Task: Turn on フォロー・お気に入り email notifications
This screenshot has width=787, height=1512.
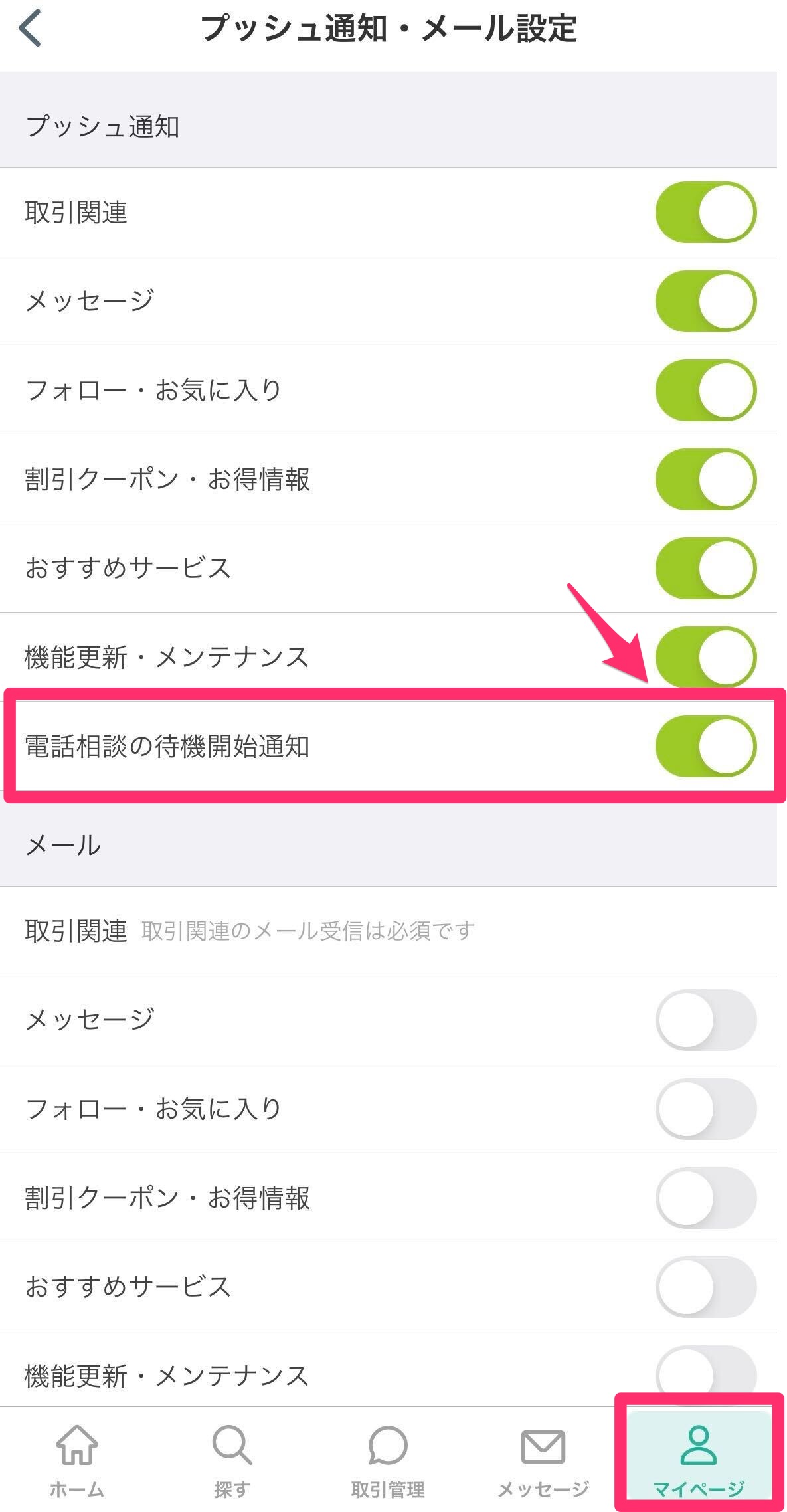Action: click(706, 1109)
